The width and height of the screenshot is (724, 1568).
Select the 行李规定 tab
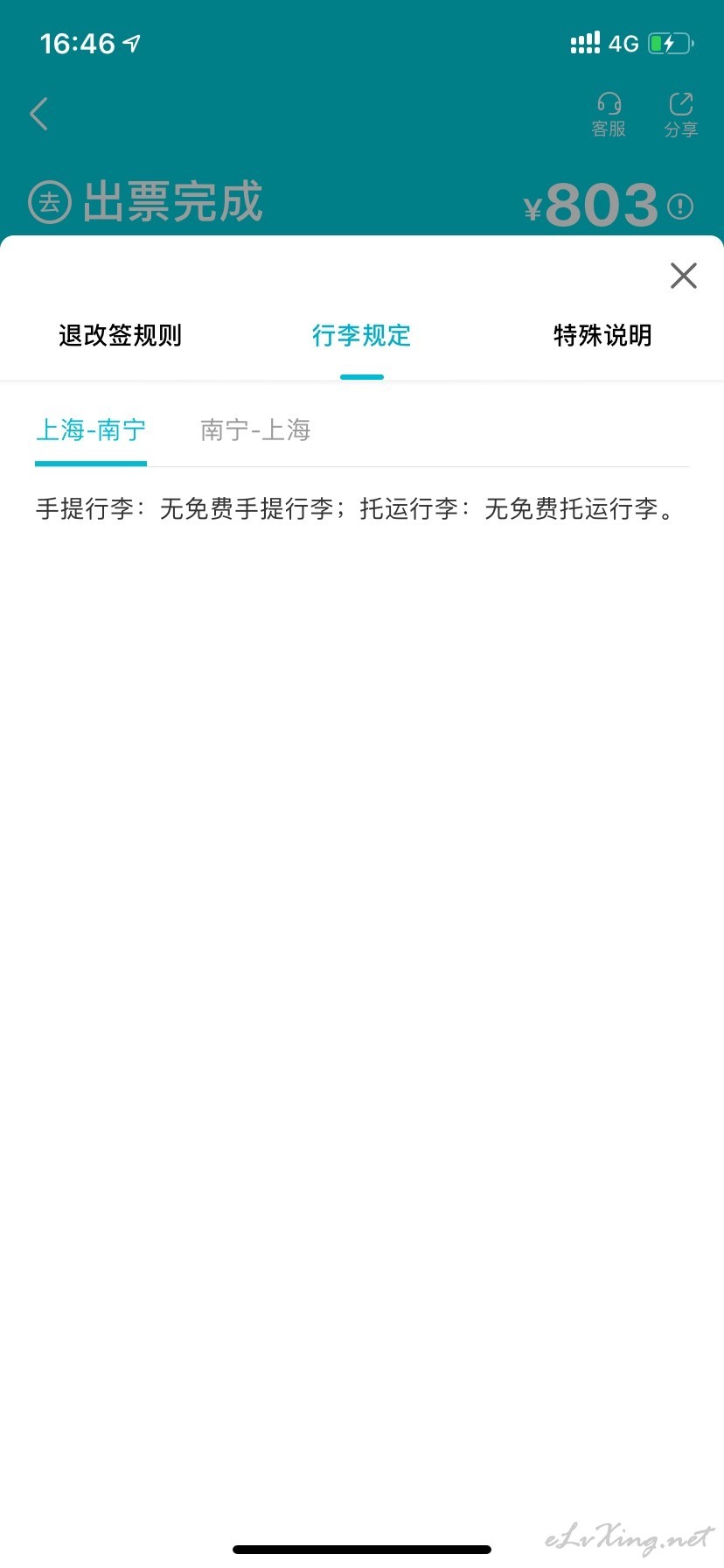[361, 335]
